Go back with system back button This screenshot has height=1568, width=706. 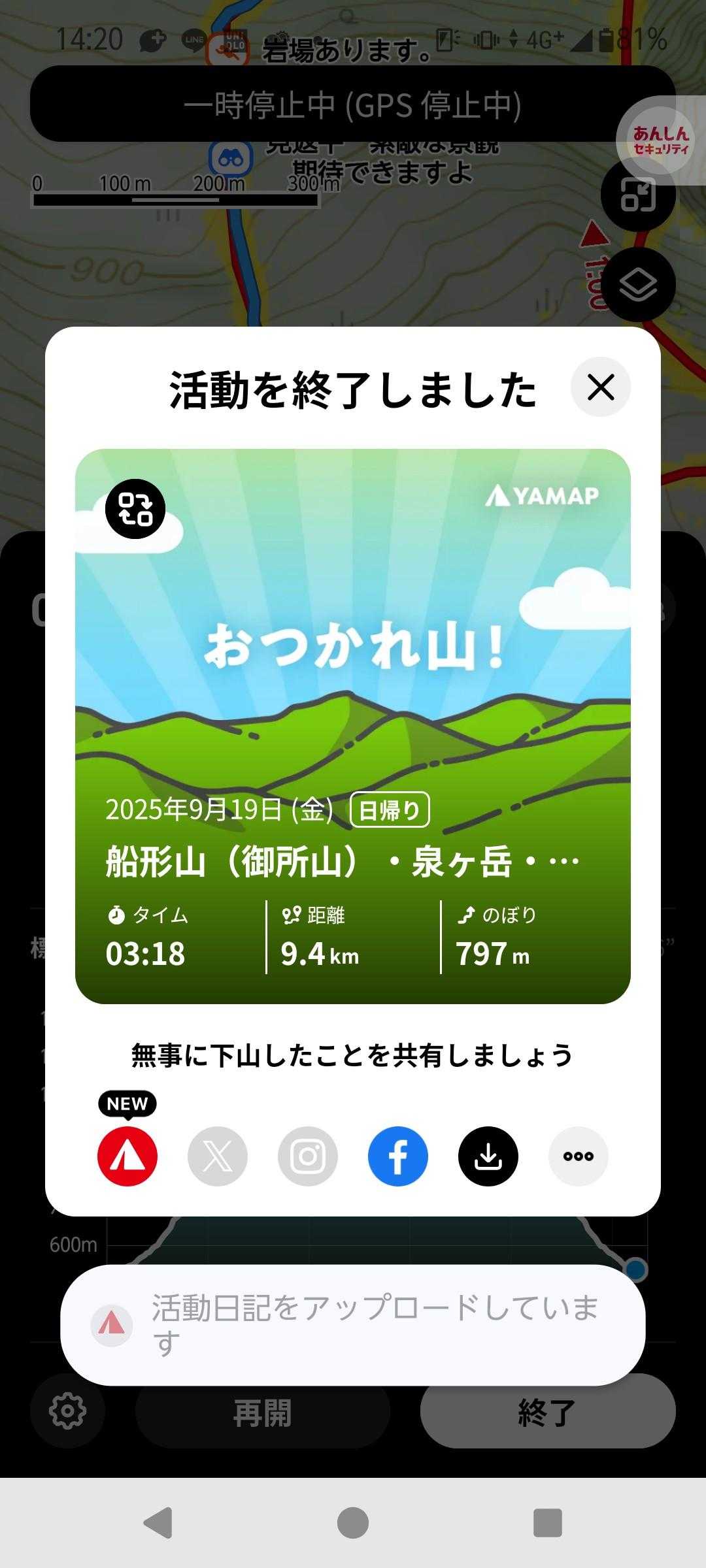[x=158, y=1523]
